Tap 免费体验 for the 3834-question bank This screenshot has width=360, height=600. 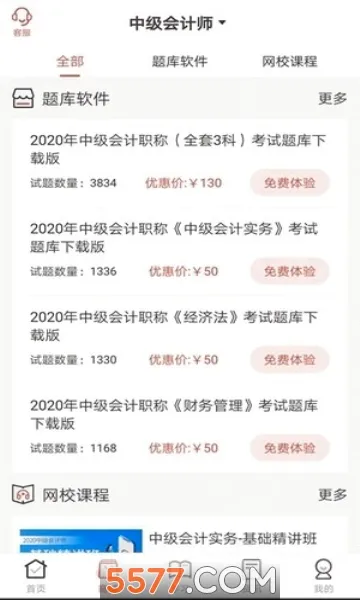tap(290, 183)
